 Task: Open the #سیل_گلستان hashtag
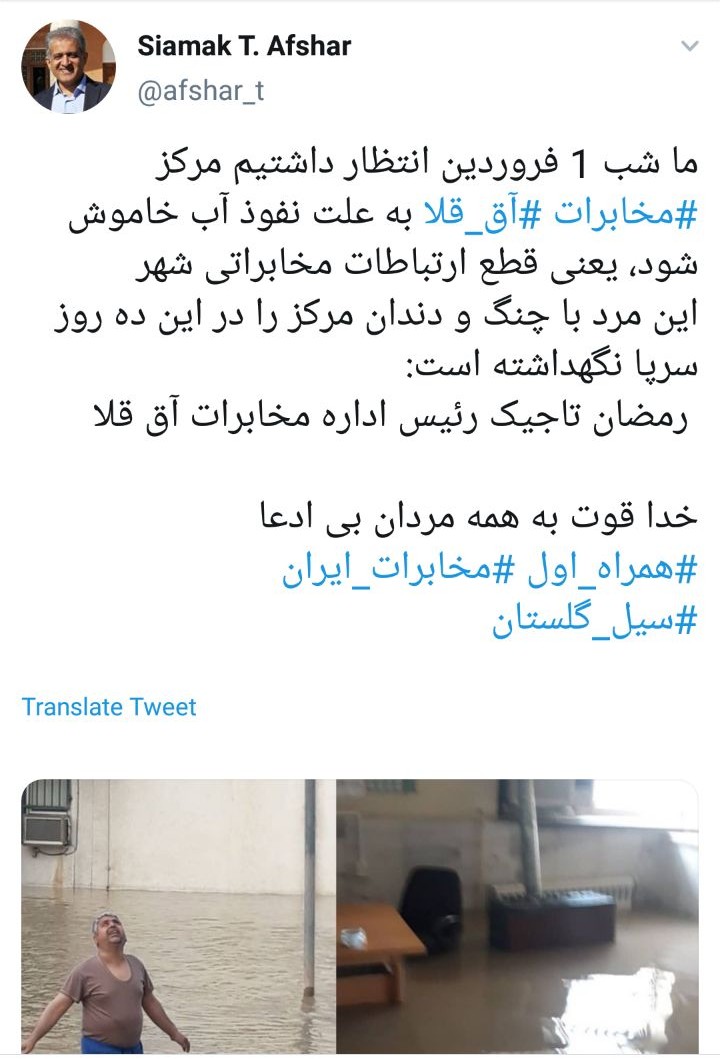[593, 623]
